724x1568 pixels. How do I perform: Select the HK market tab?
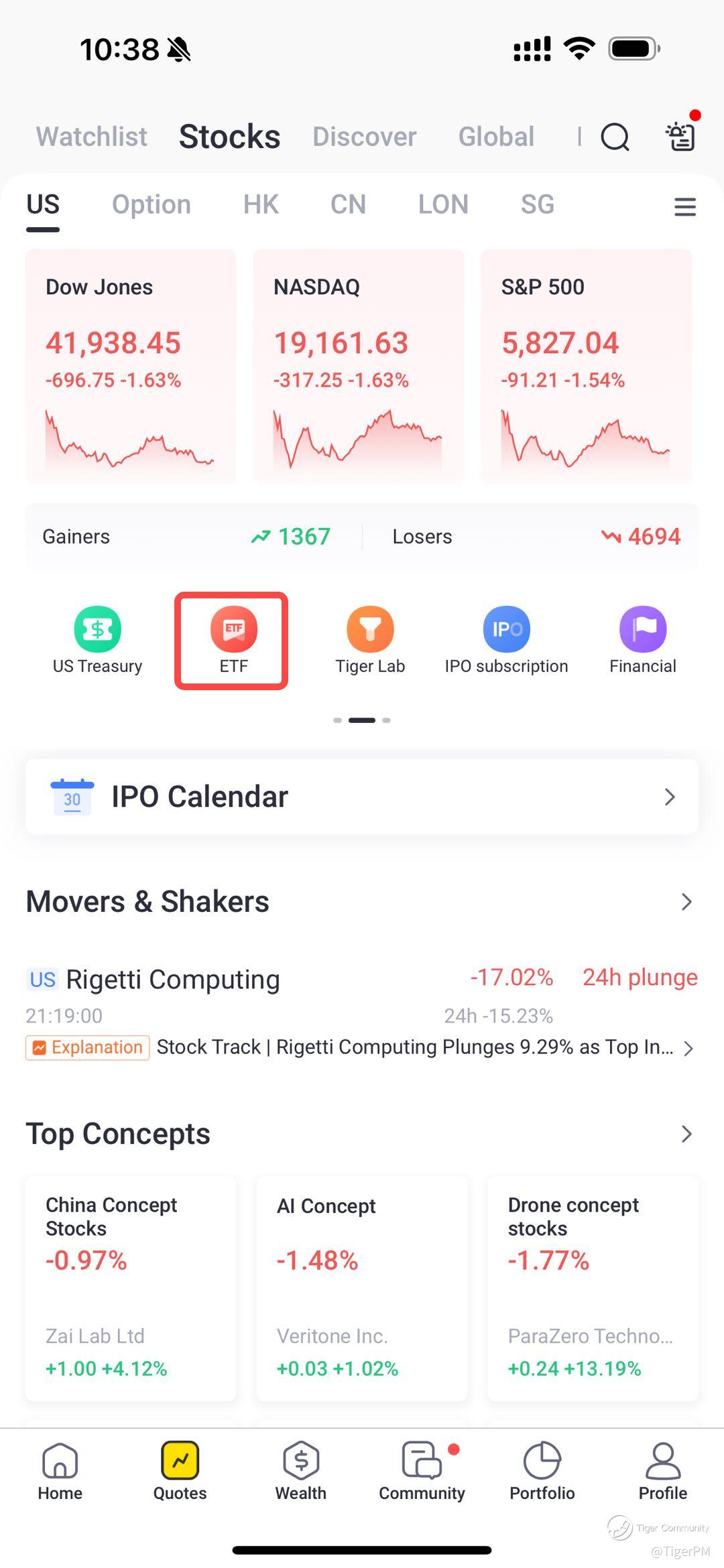click(261, 204)
